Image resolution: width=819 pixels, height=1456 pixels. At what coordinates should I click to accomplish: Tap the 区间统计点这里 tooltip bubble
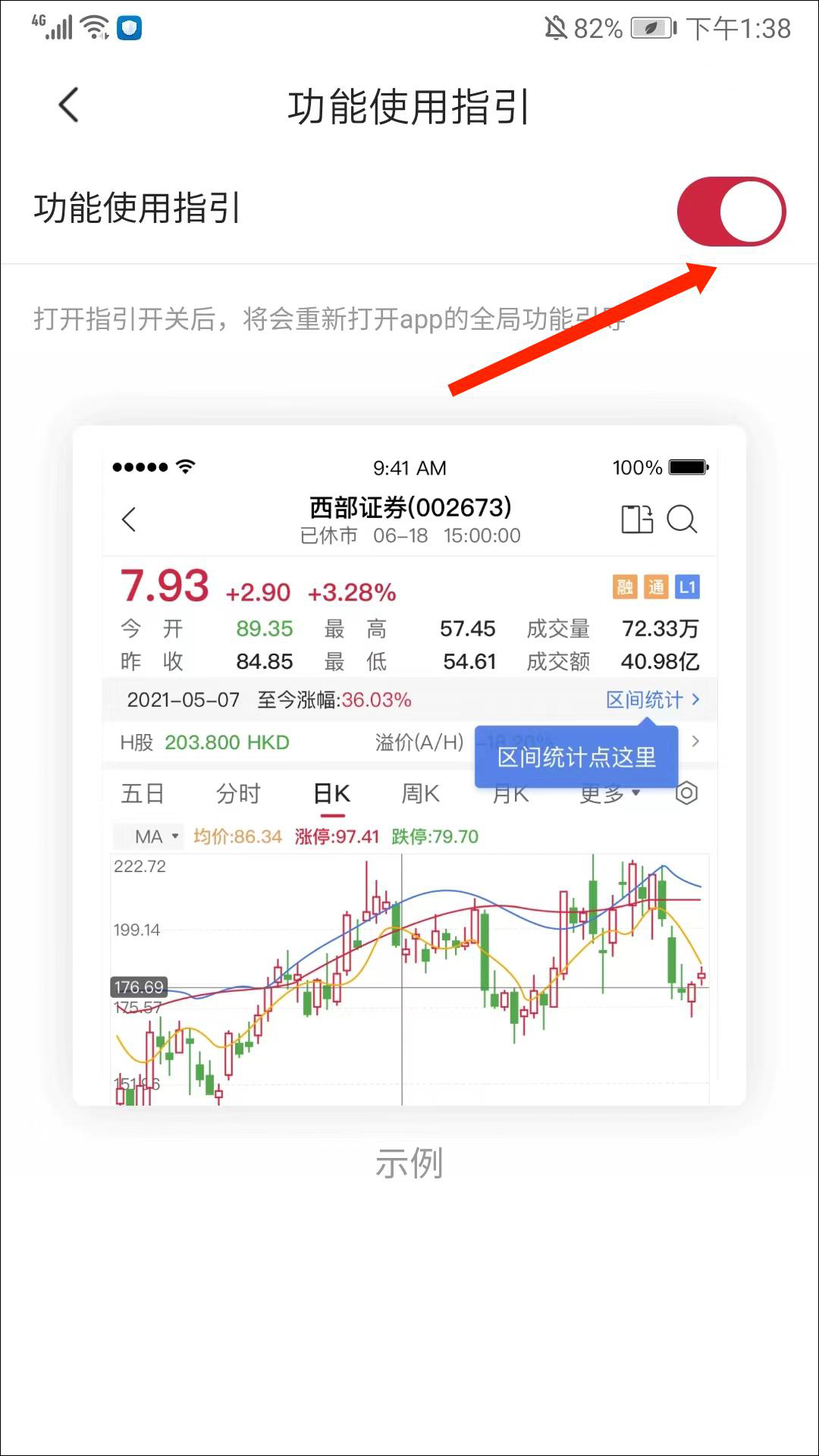pos(576,757)
